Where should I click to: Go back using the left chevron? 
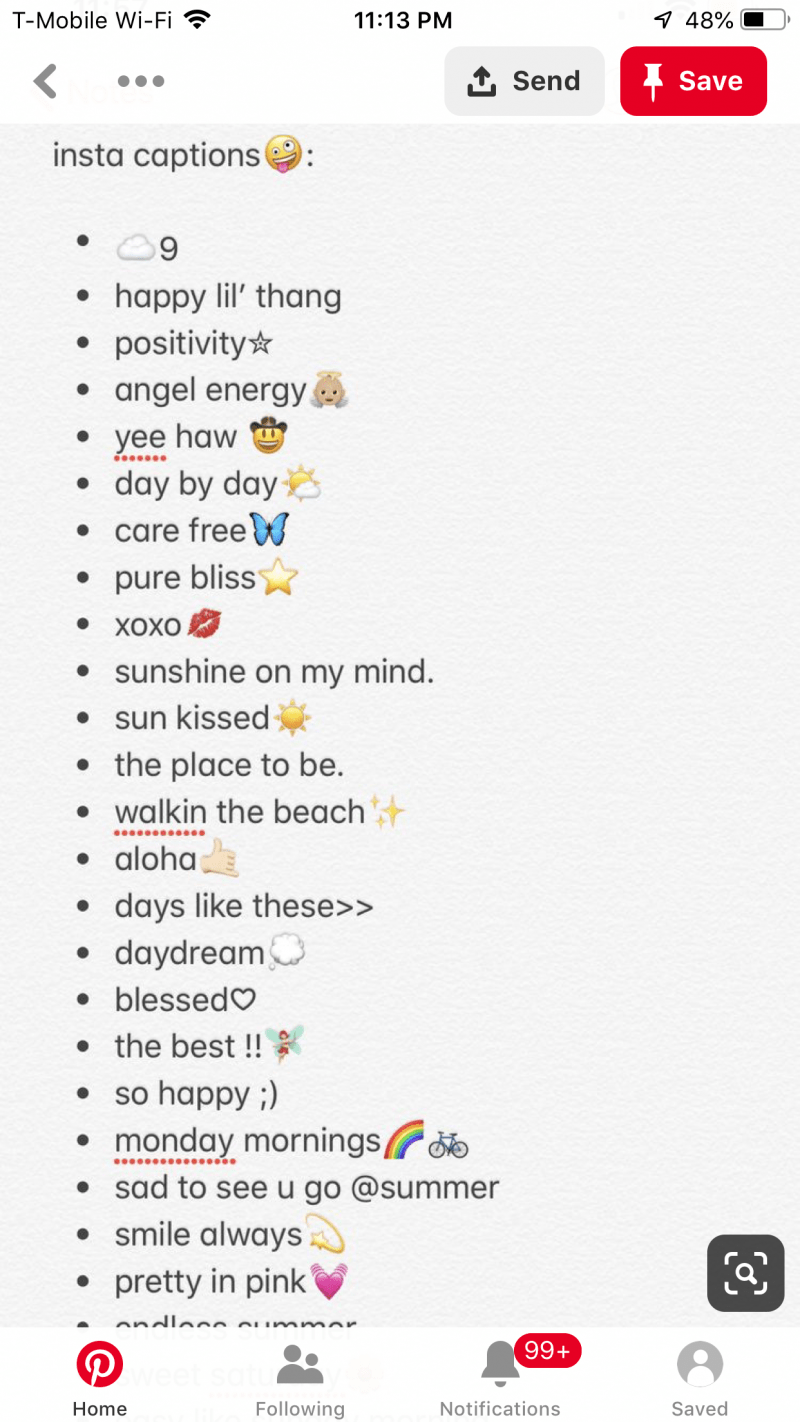tap(44, 81)
